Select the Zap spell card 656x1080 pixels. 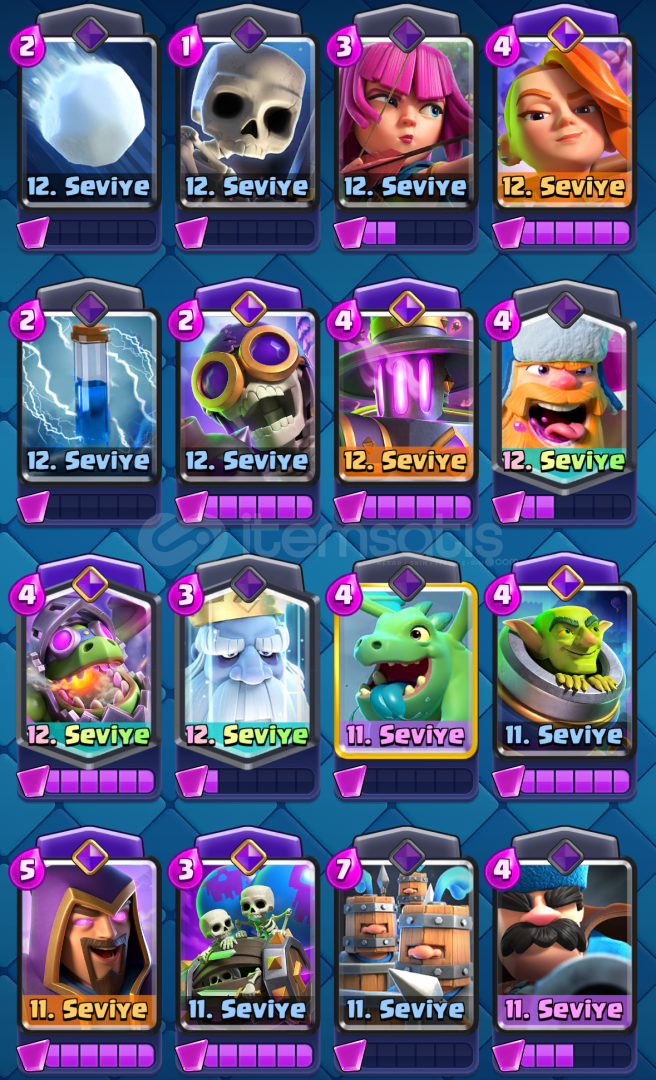tap(88, 395)
